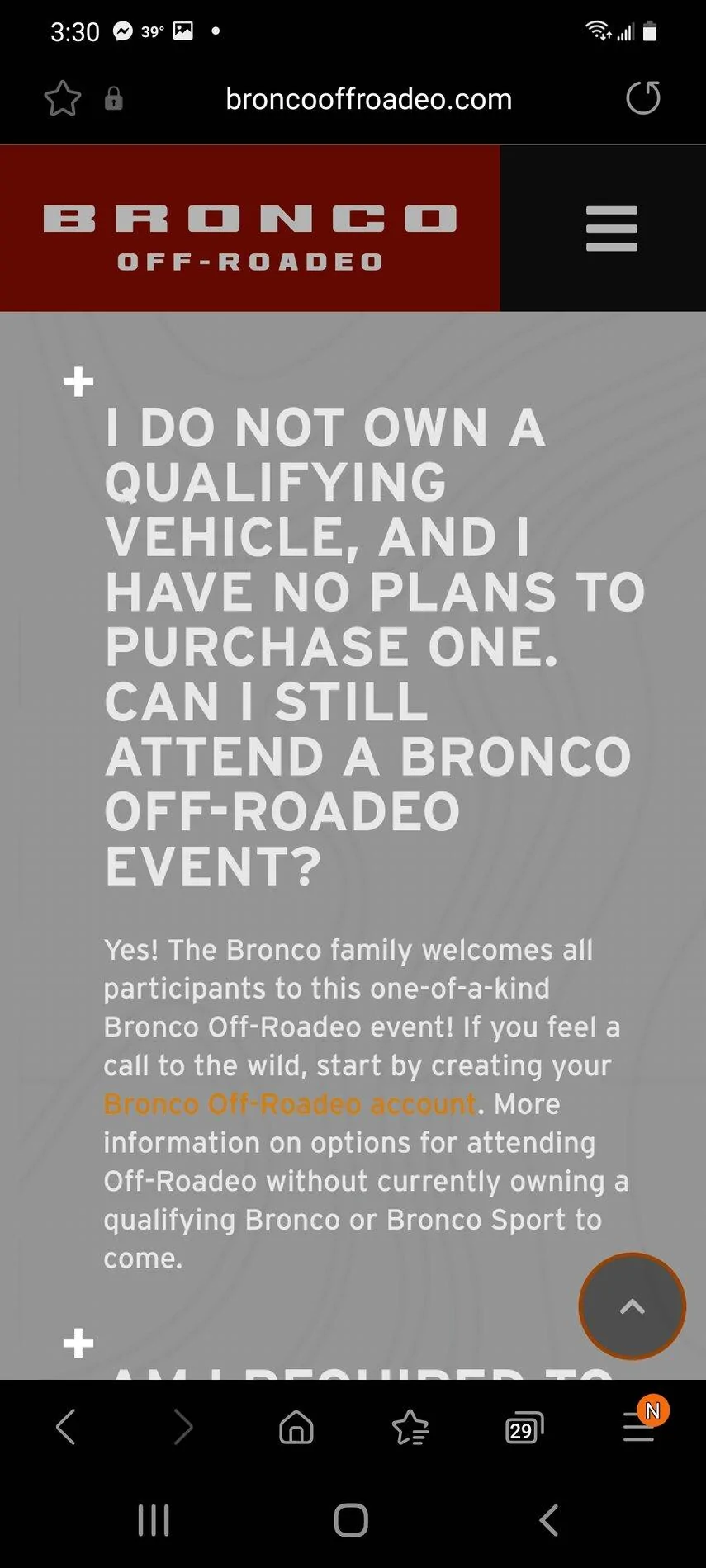View the 29 open tabs

(x=524, y=1427)
